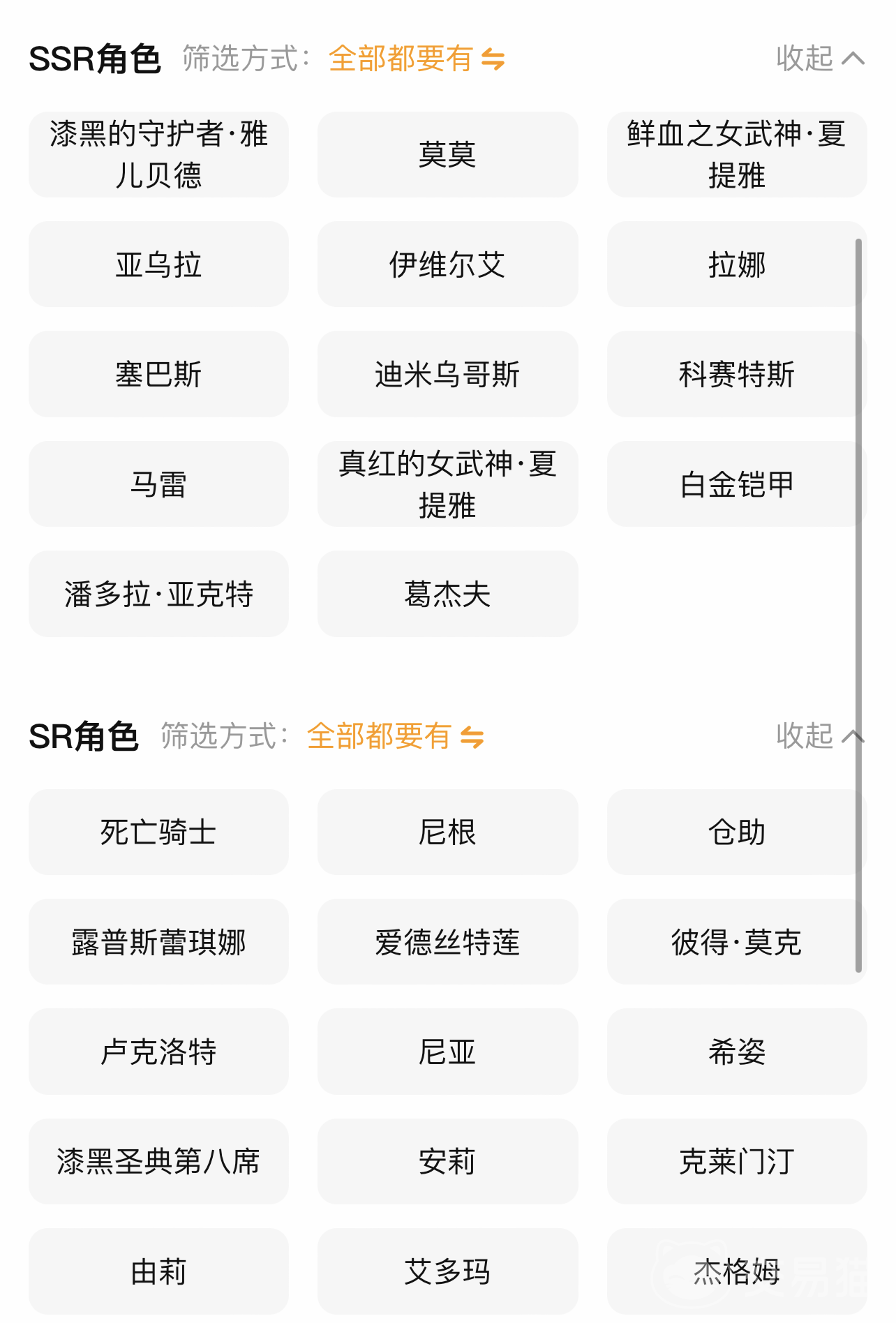The image size is (896, 1323).
Task: Switch the SR filter mode 全部都要有
Action: [395, 736]
